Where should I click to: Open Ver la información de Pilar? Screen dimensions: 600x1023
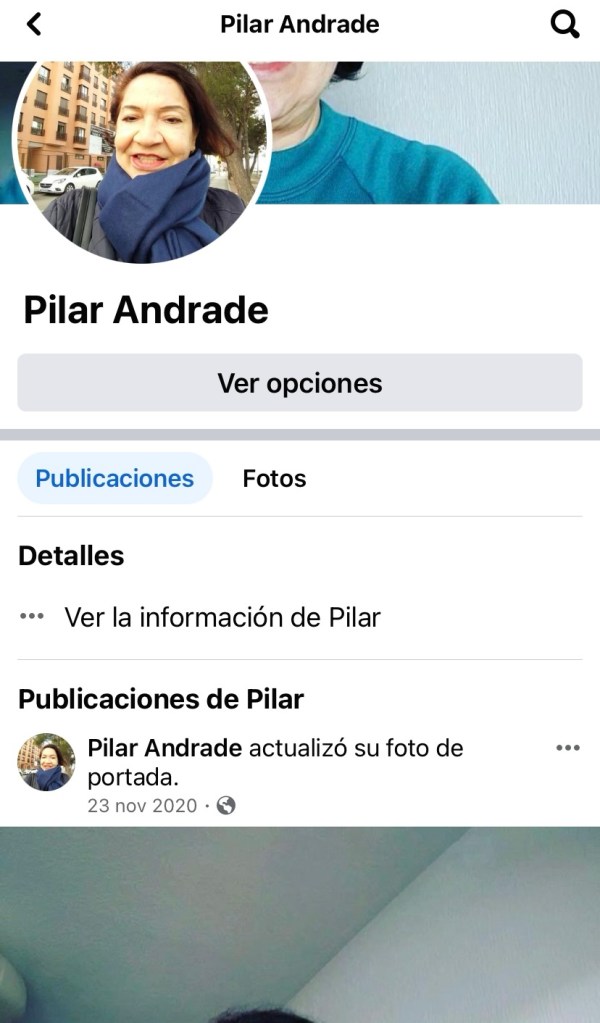tap(222, 617)
